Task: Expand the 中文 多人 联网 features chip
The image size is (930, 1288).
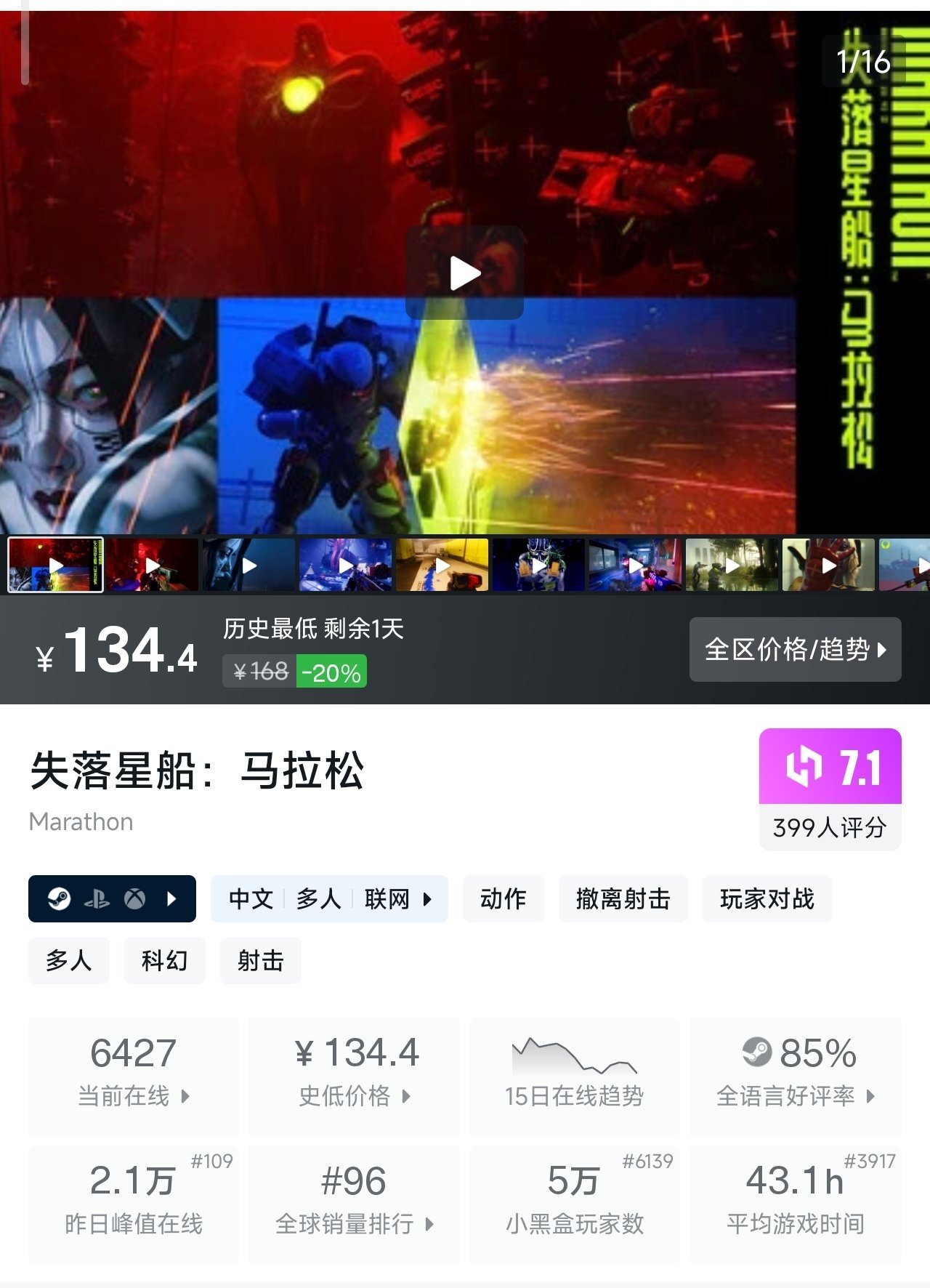Action: pyautogui.click(x=329, y=899)
